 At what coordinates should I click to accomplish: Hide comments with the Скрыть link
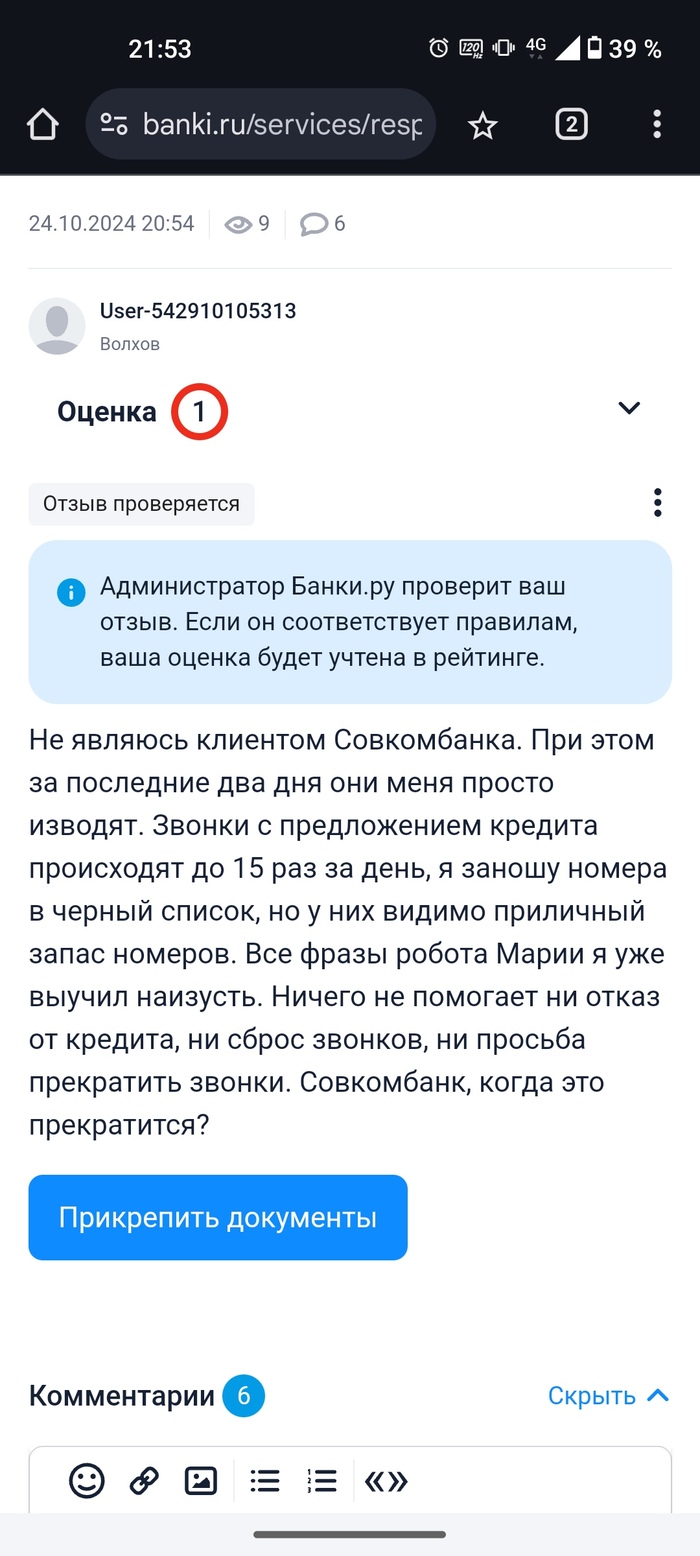(x=607, y=1396)
